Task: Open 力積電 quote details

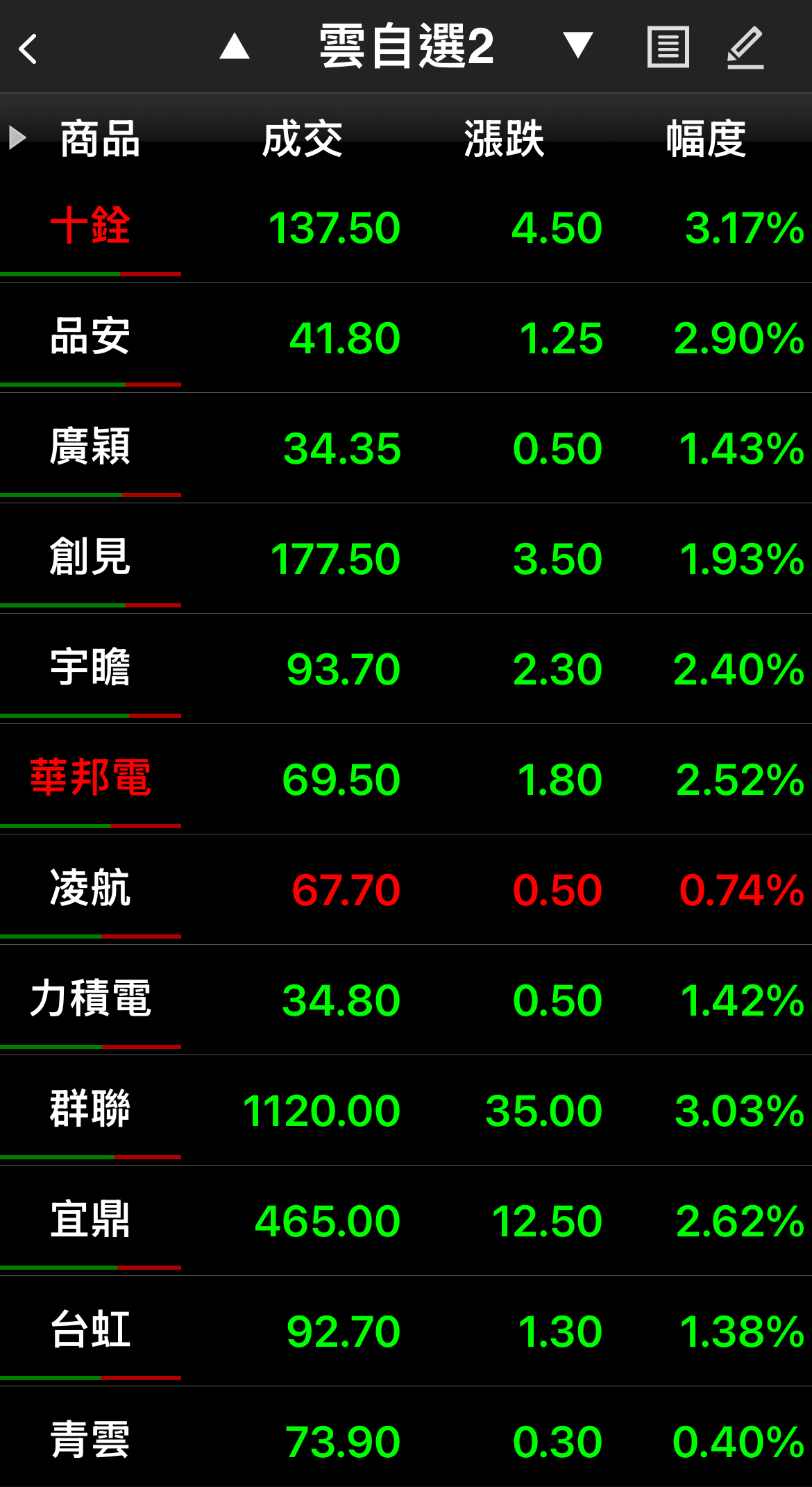Action: pyautogui.click(x=406, y=1000)
